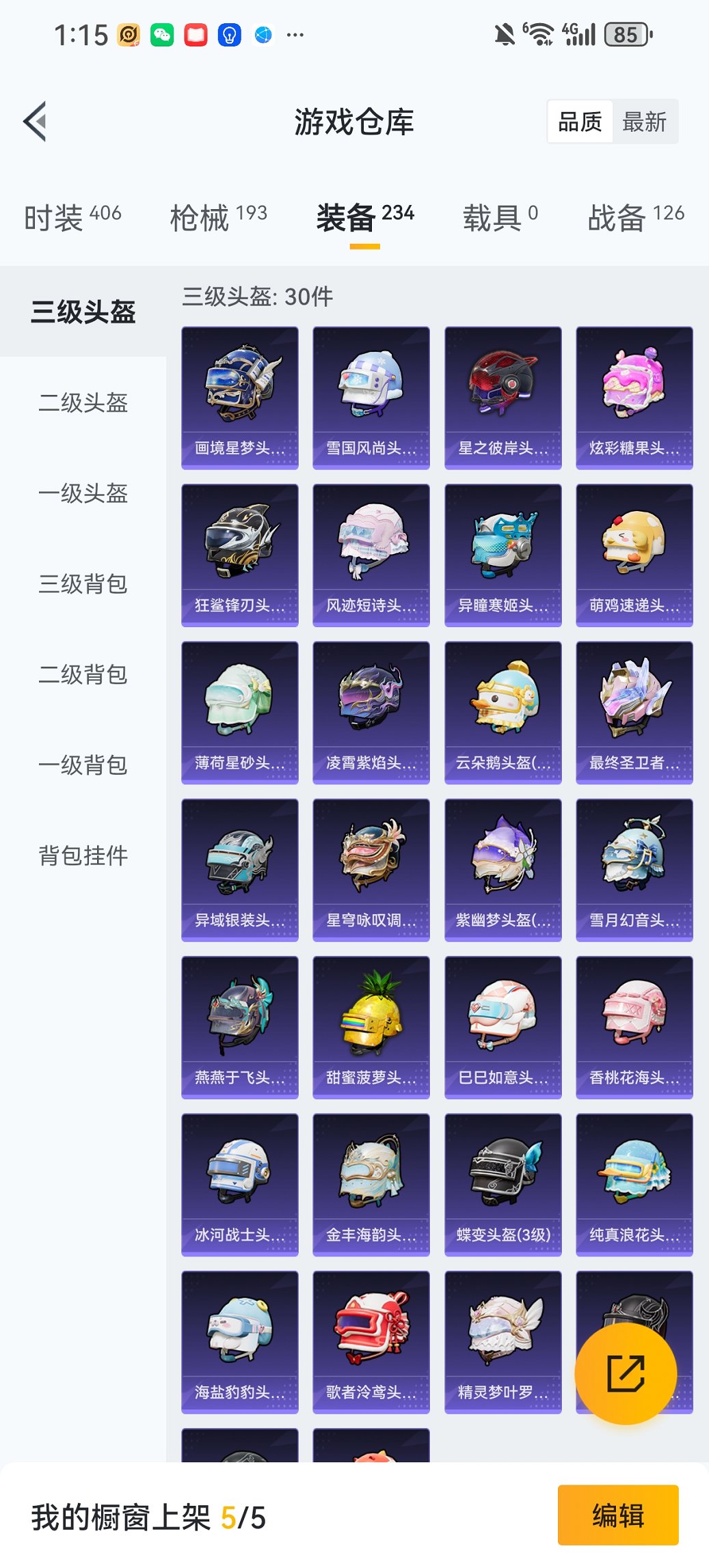Open the 载具 tab

coord(500,217)
